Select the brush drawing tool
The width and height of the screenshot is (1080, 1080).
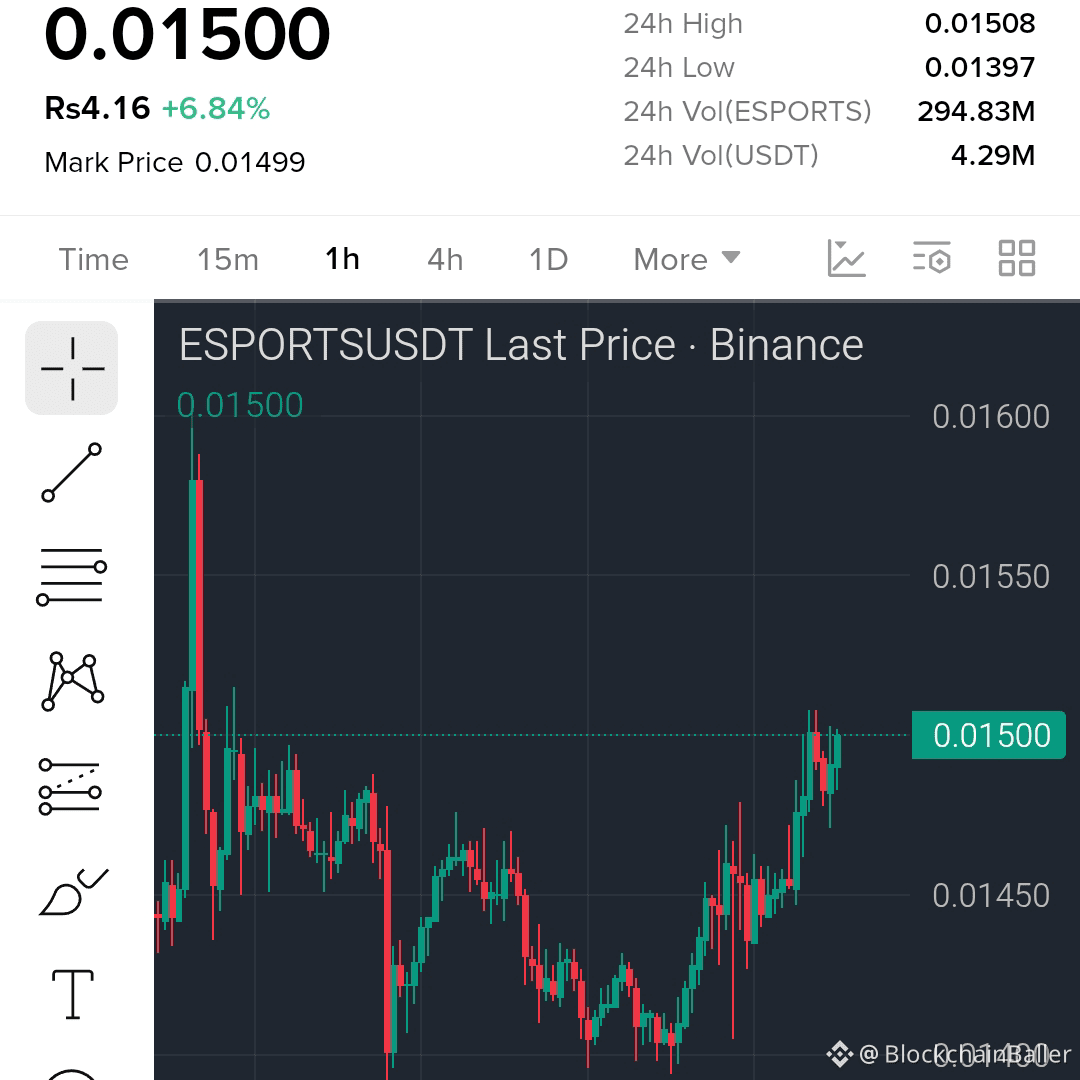click(x=73, y=893)
